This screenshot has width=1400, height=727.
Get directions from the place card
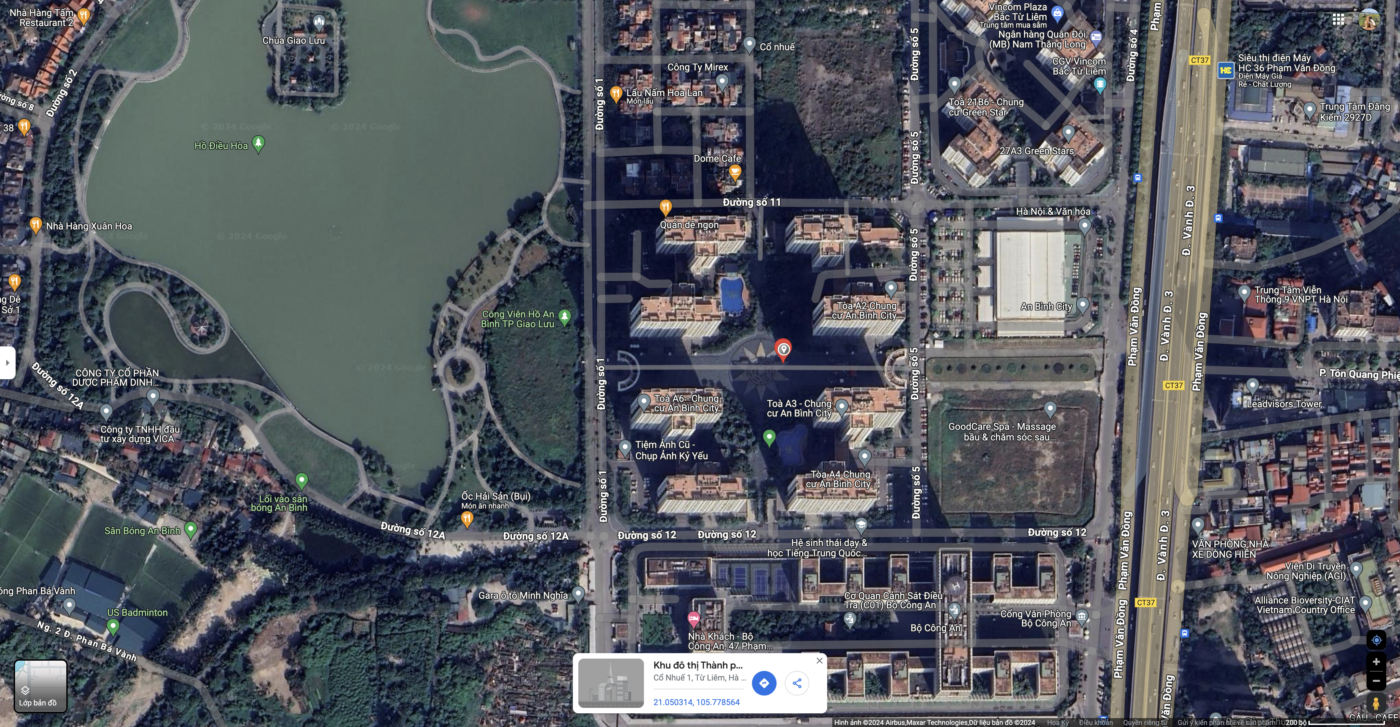coord(763,683)
